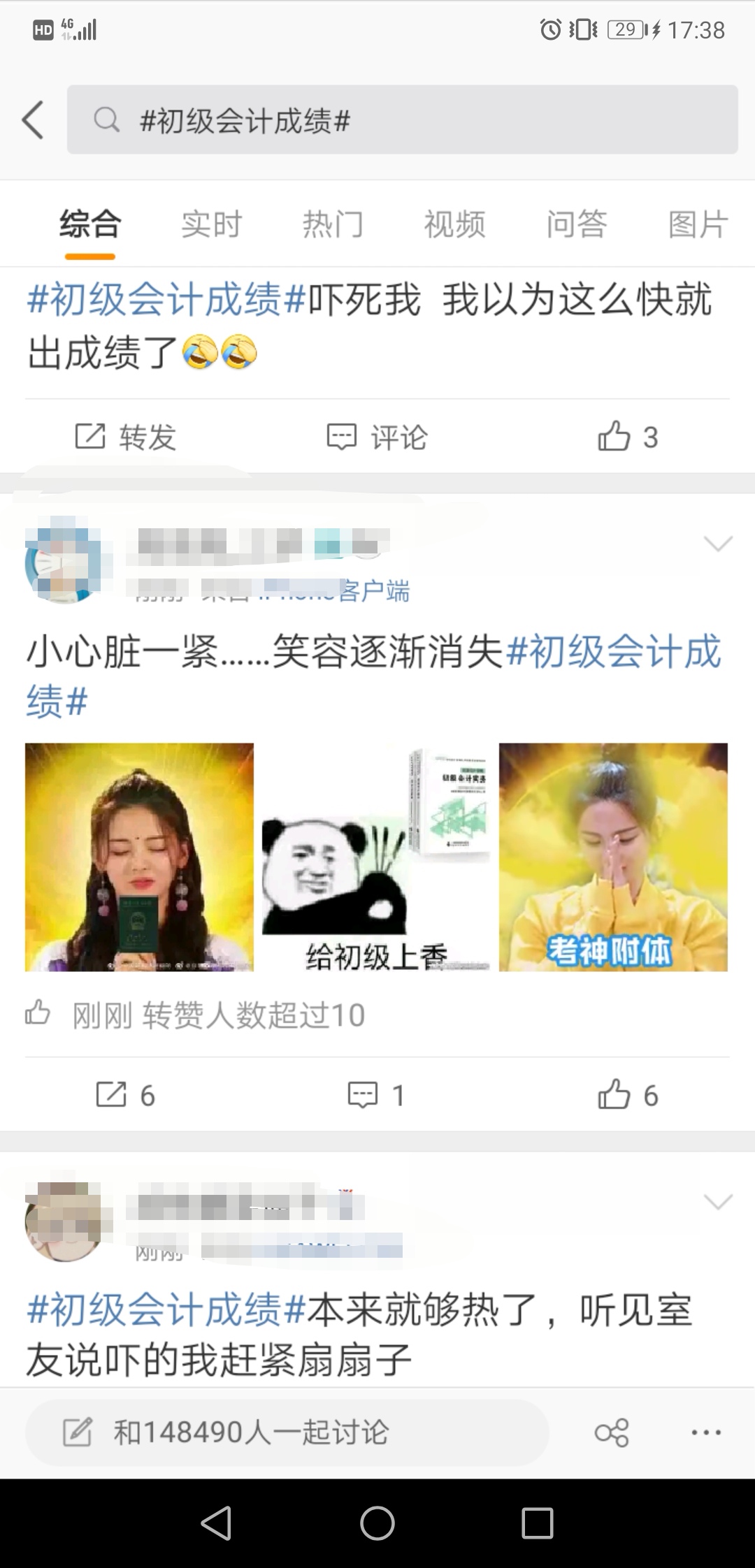Comment on the 吓死我 post via 评论
This screenshot has width=755, height=1568.
(x=377, y=437)
